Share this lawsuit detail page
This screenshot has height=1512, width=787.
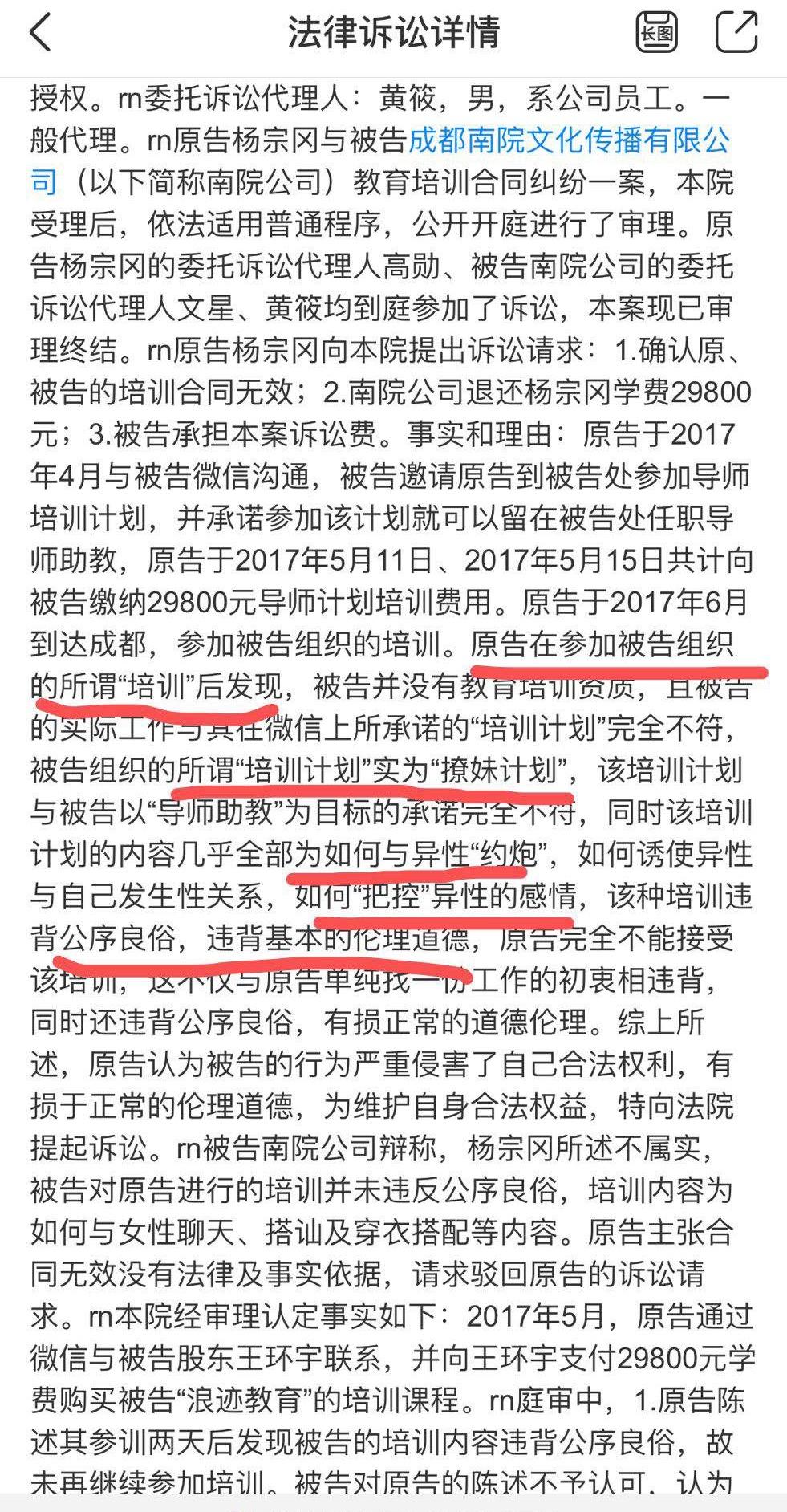coord(735,34)
